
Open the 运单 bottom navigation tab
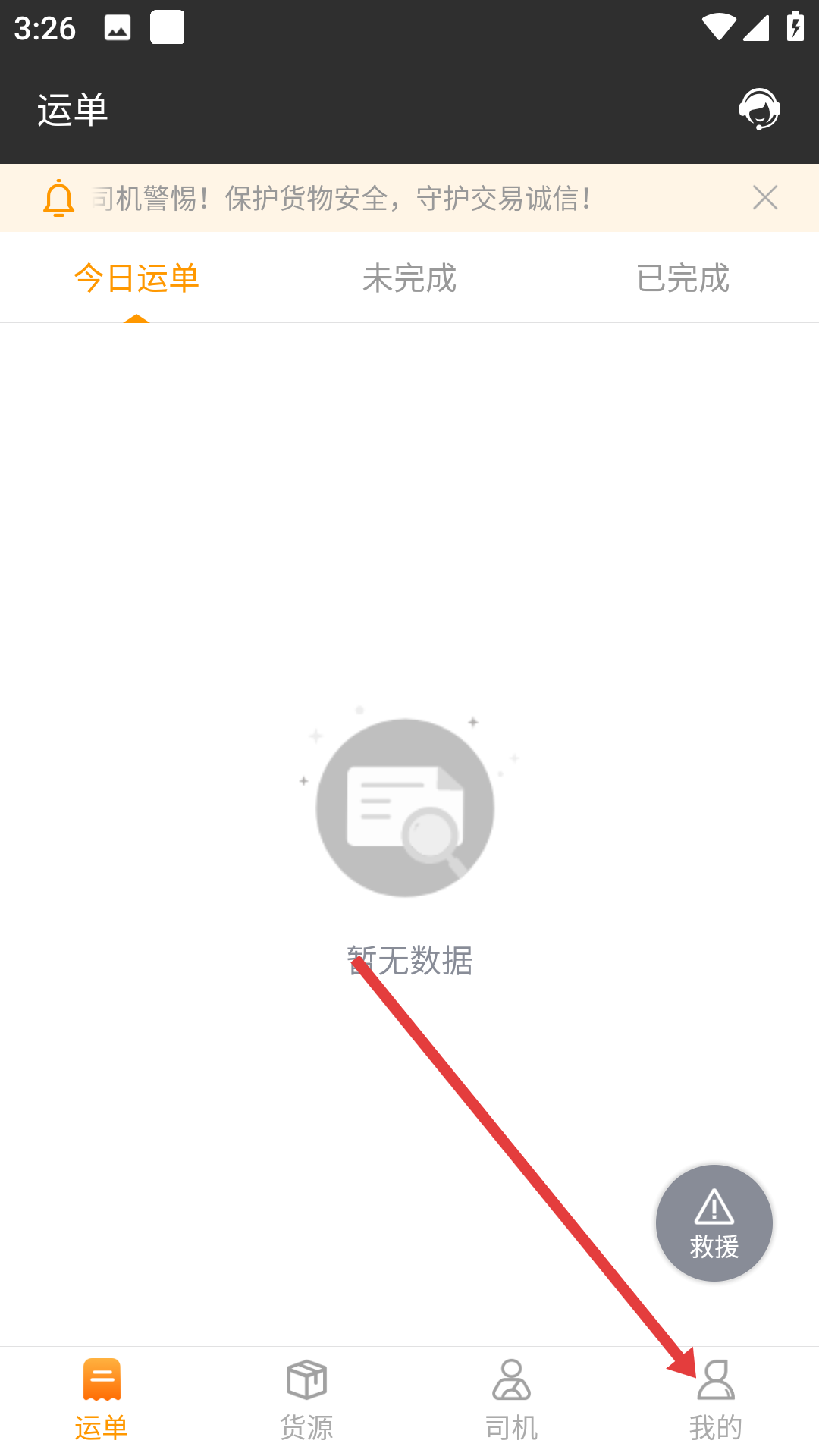(102, 1400)
